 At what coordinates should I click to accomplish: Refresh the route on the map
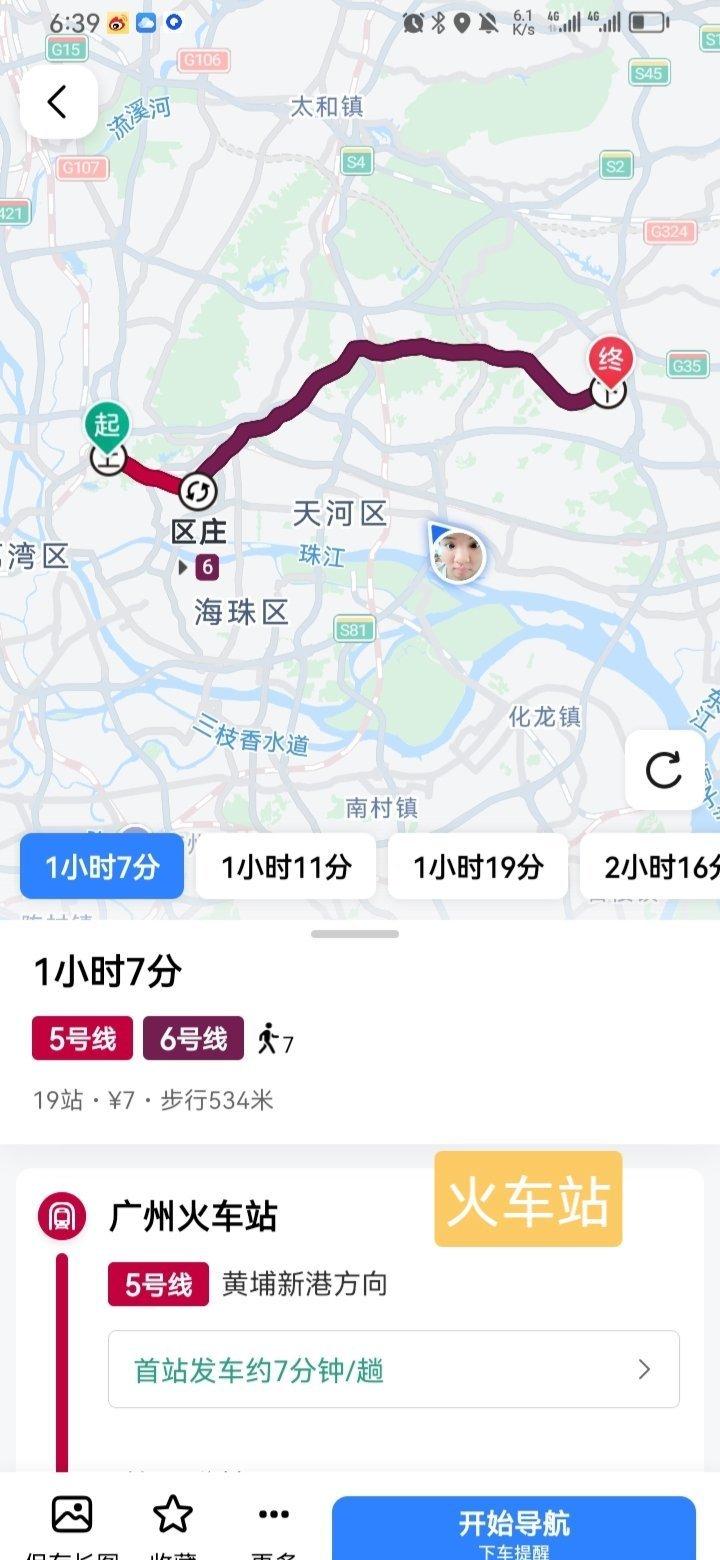(x=664, y=770)
